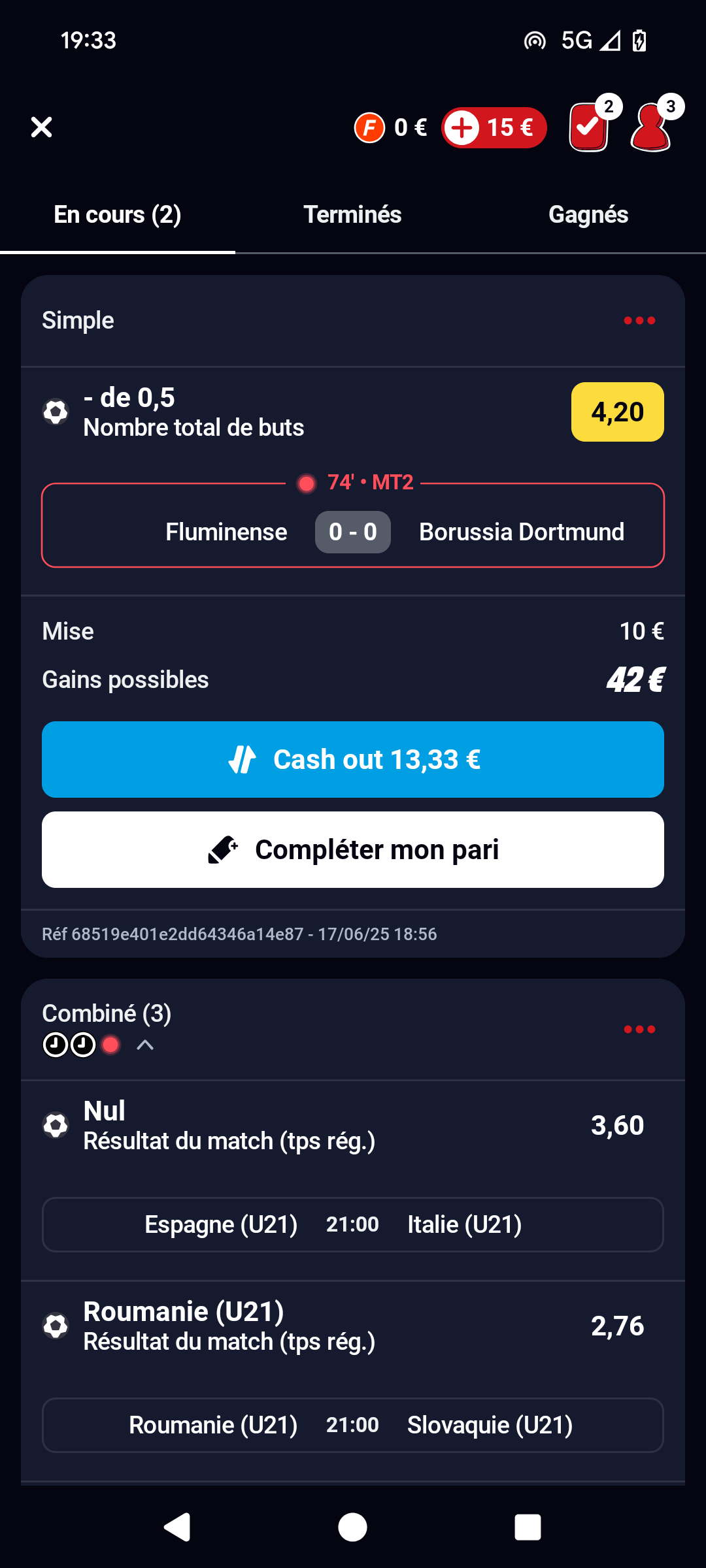Switch to the Terminés tab

353,215
